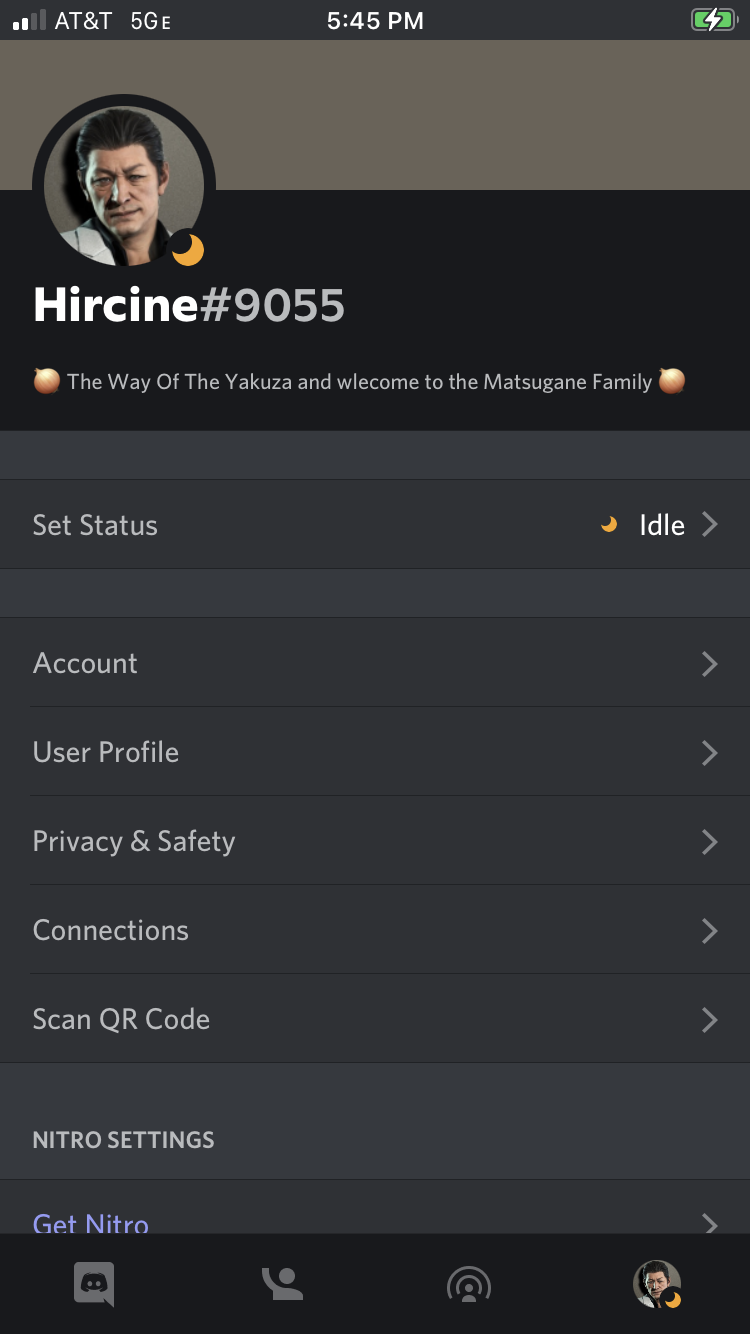Open Connections settings
The image size is (750, 1334).
(375, 930)
